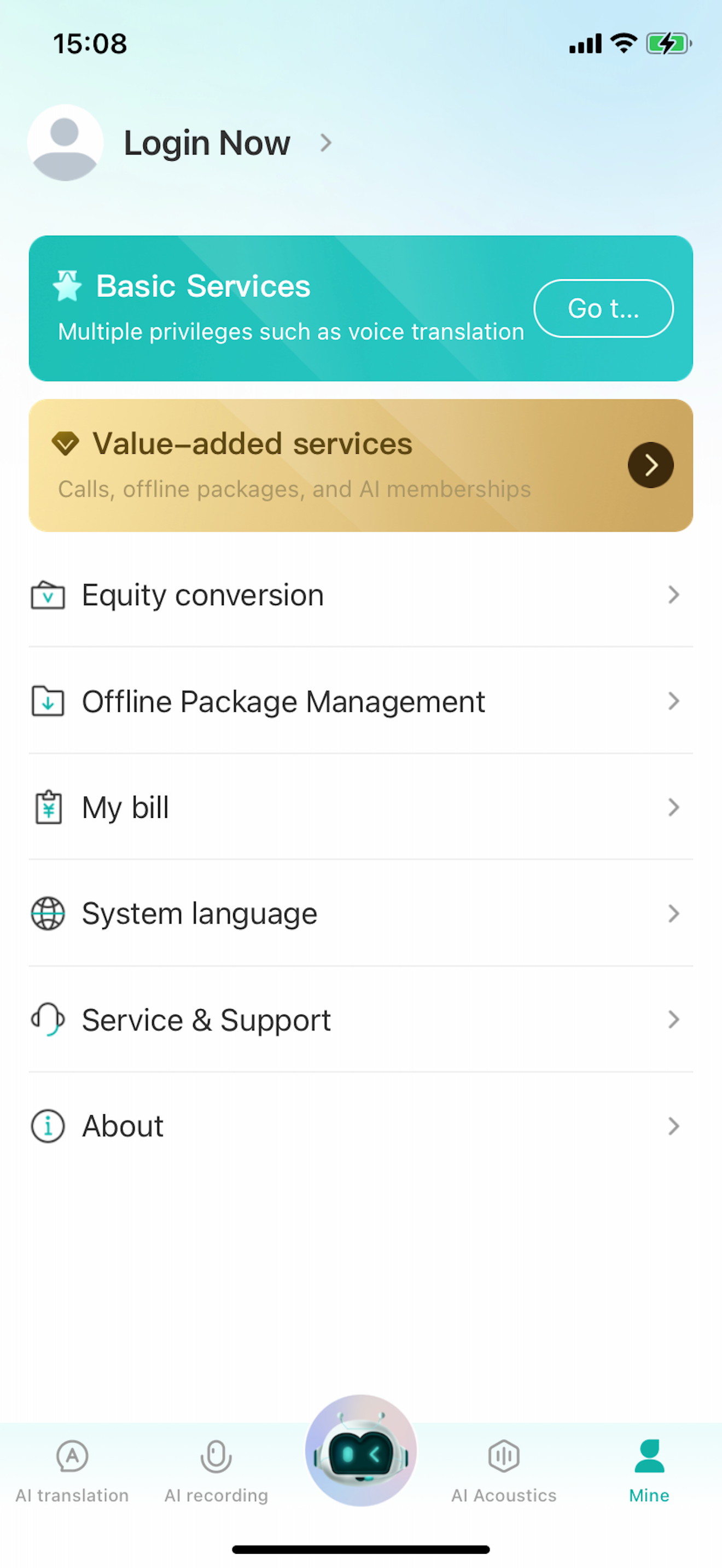Open Service & Support
The image size is (722, 1568).
(361, 1020)
